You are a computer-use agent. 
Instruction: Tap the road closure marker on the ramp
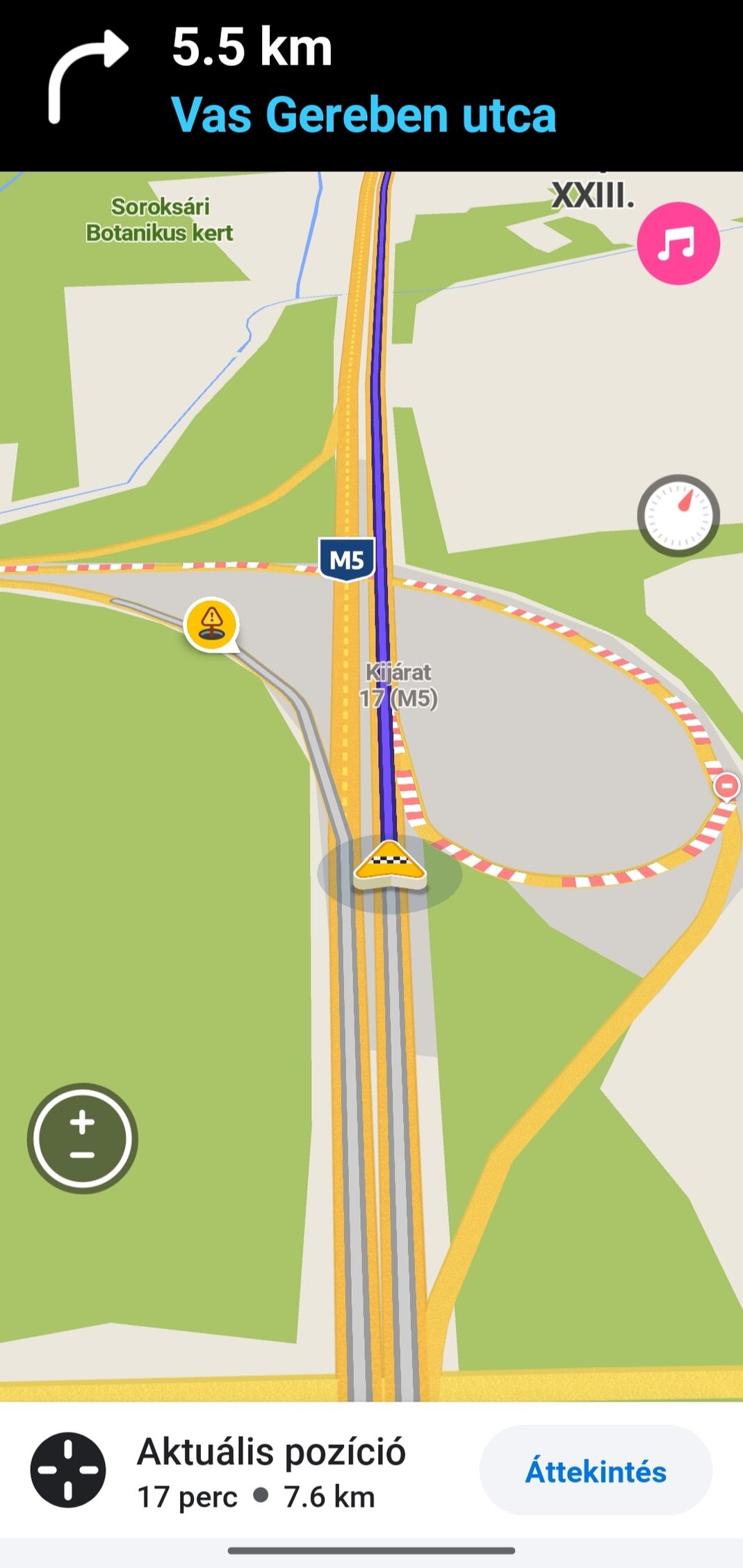[727, 787]
